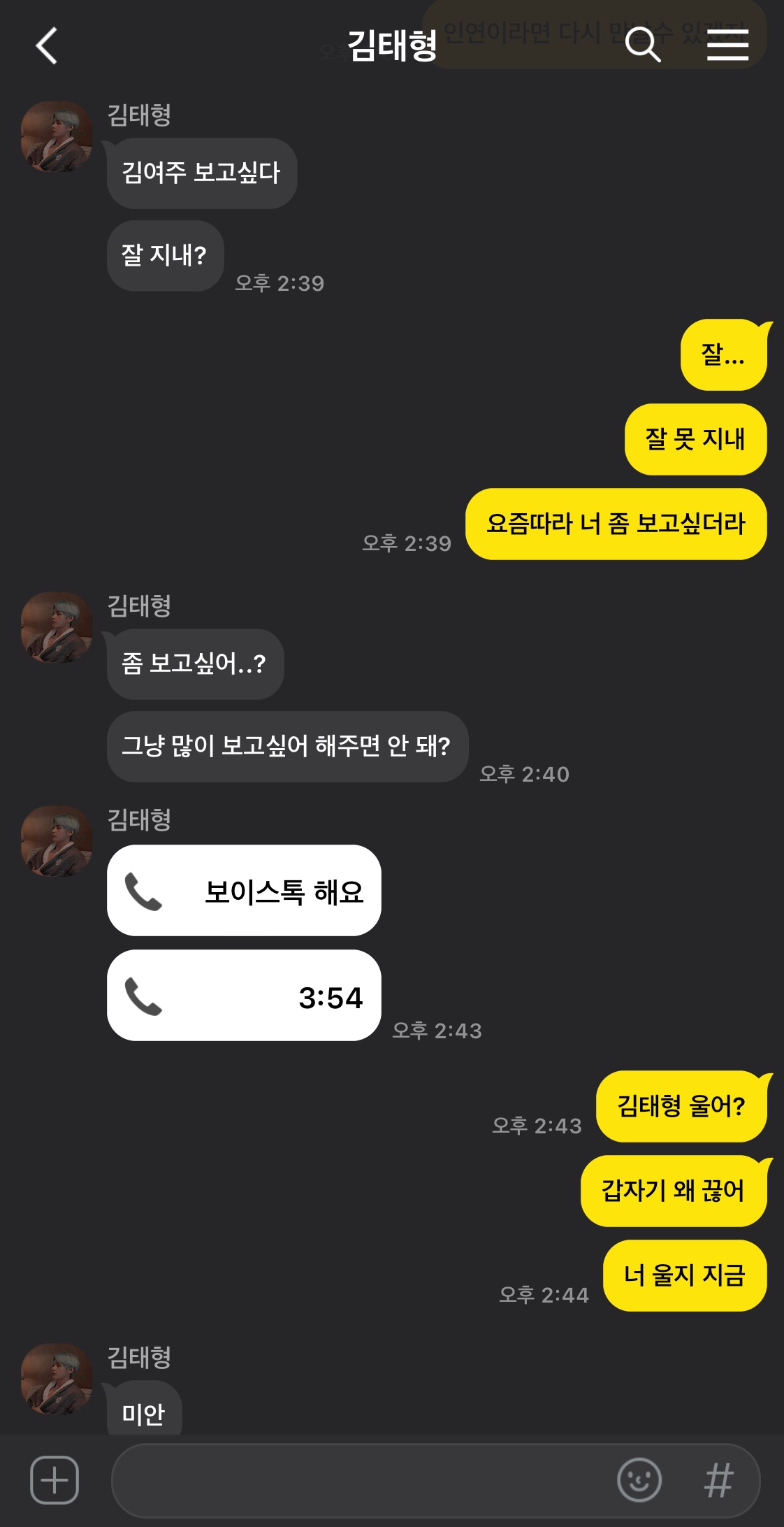Viewport: 784px width, 1527px height.
Task: Open the hashtag search button
Action: [x=719, y=1480]
